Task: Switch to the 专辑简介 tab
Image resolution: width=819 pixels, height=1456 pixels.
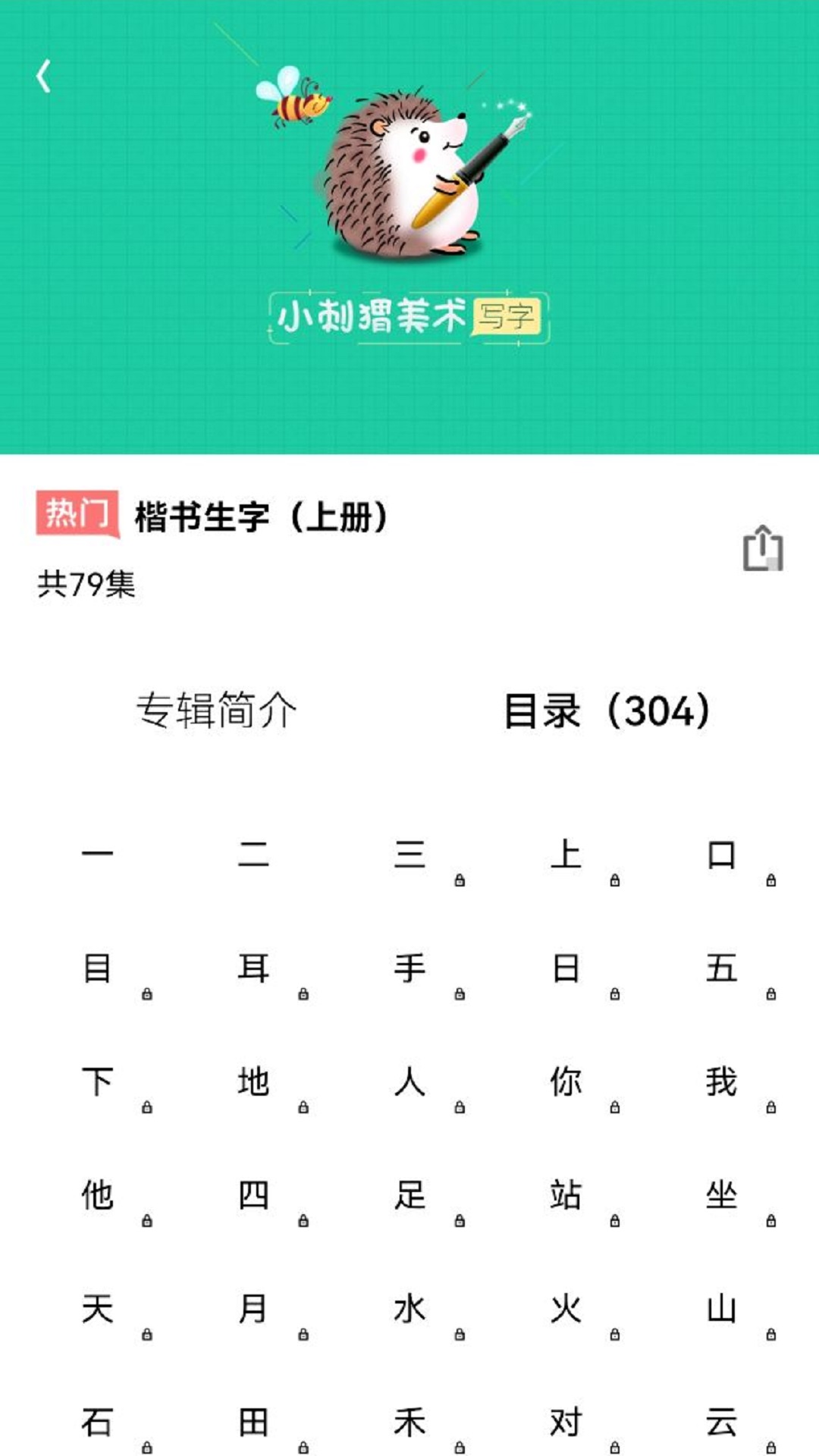Action: (216, 711)
